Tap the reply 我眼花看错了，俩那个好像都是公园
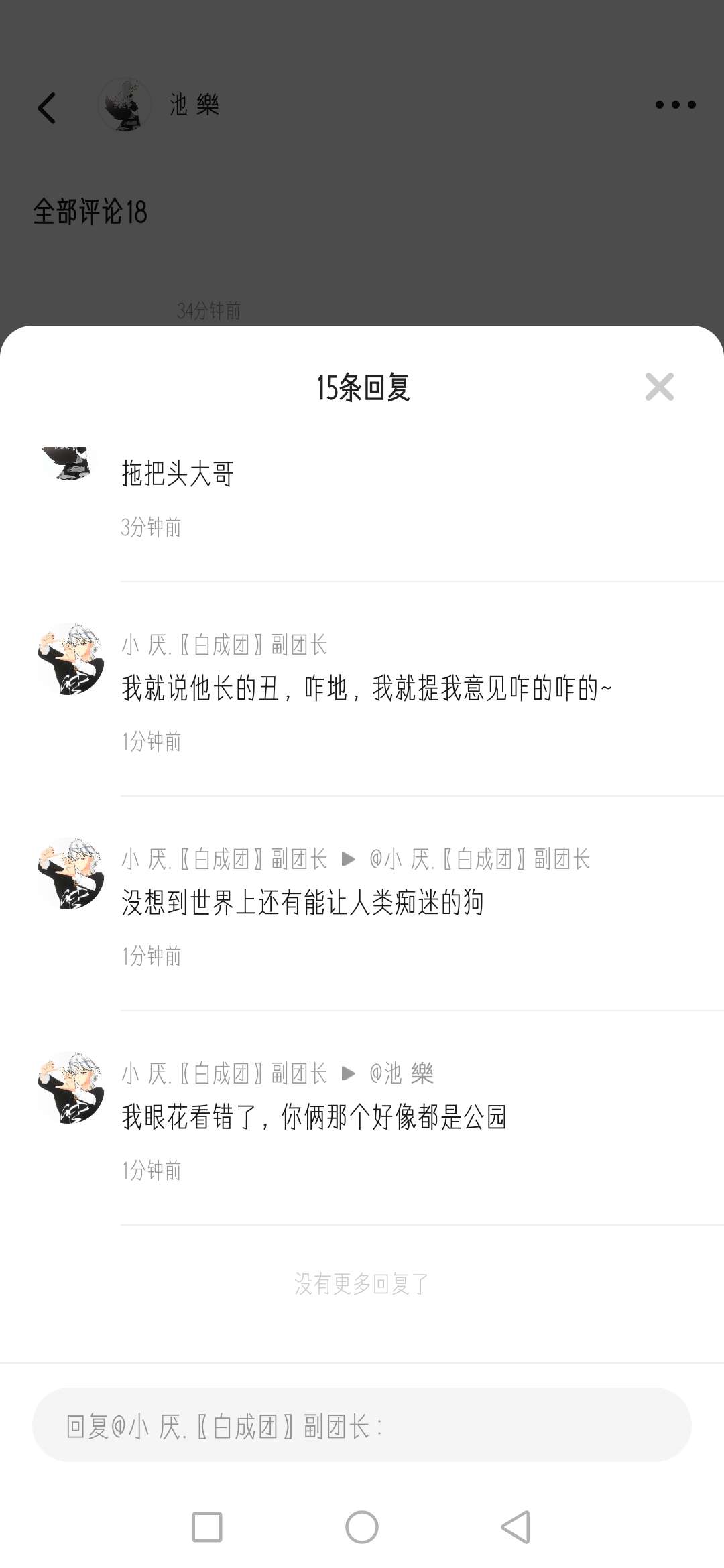Image resolution: width=724 pixels, height=1568 pixels. point(314,1117)
